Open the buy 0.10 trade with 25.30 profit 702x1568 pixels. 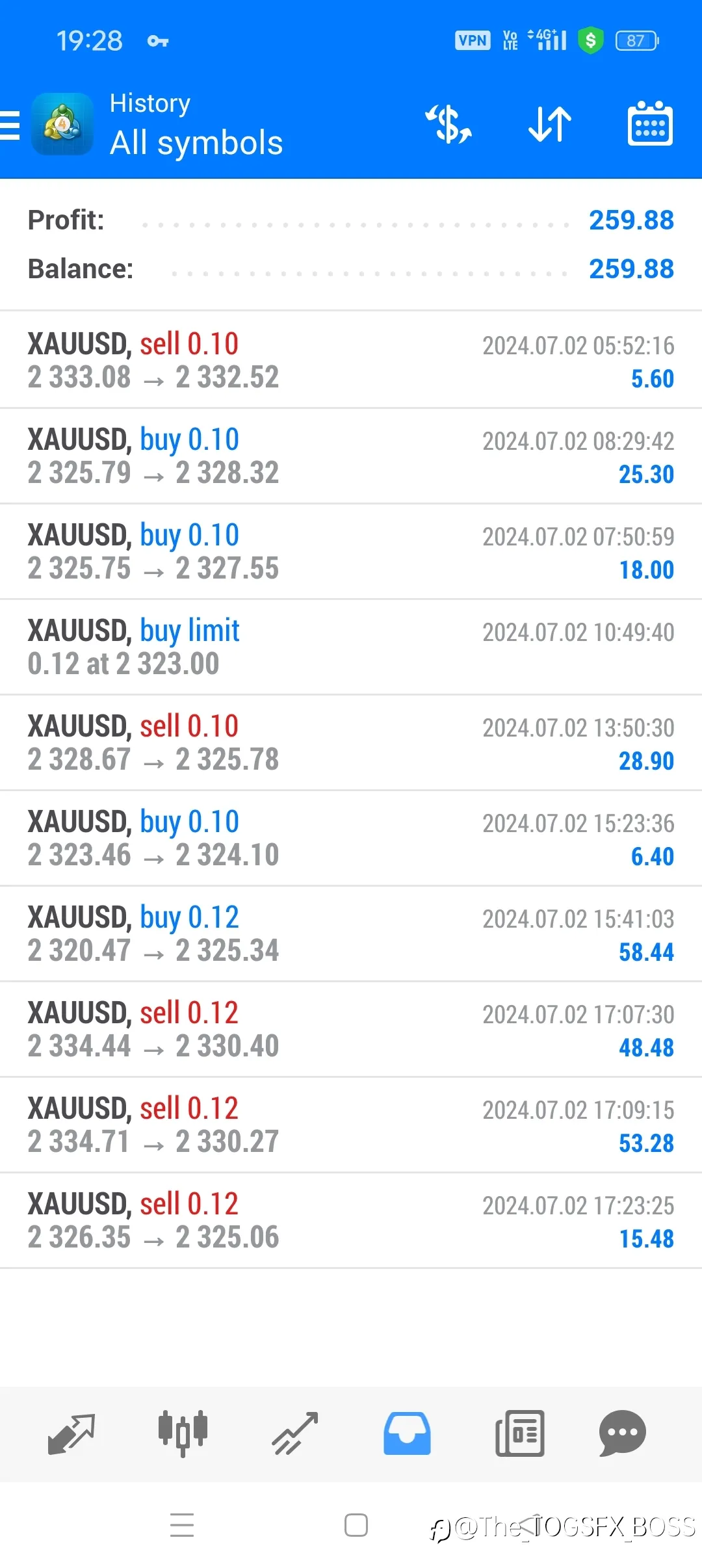click(x=351, y=456)
